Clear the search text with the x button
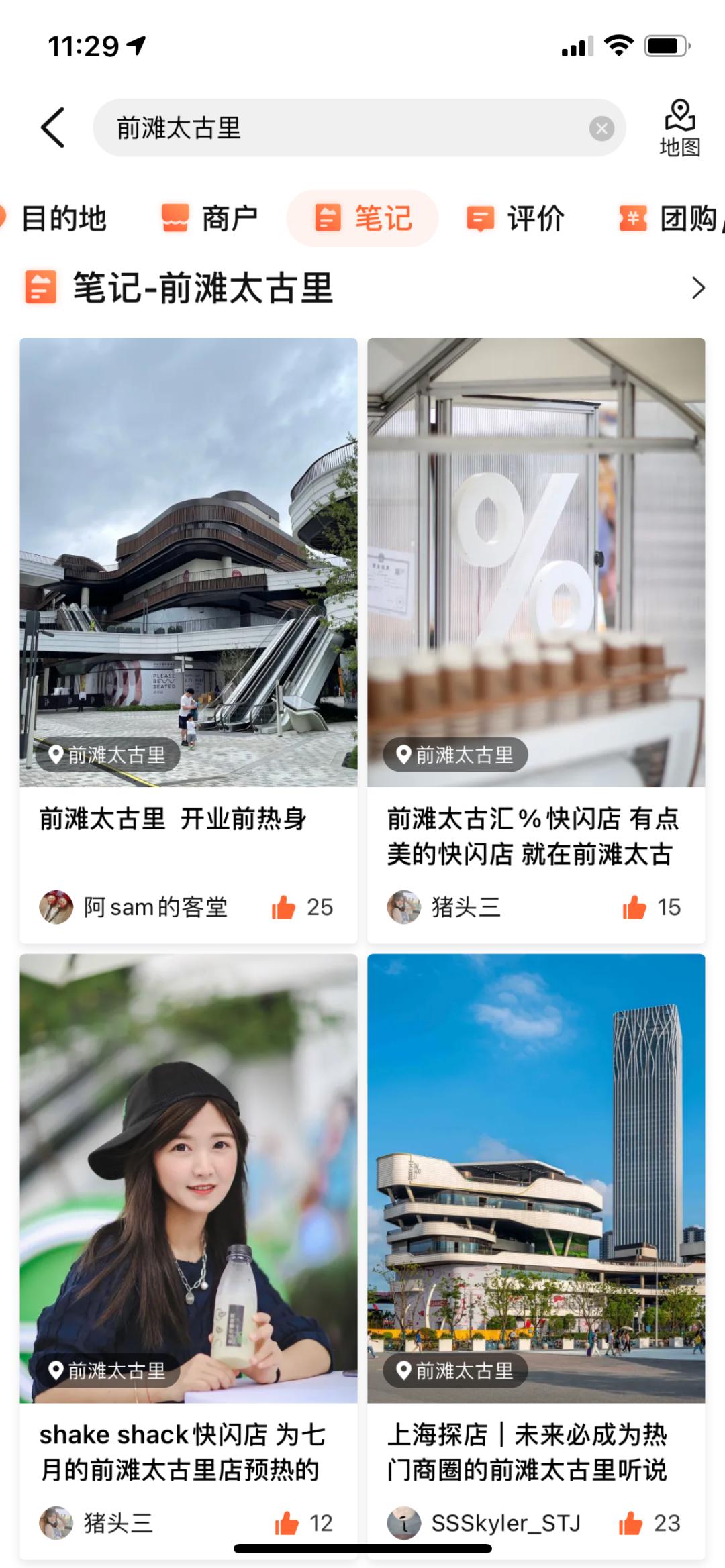The width and height of the screenshot is (725, 1568). (602, 127)
